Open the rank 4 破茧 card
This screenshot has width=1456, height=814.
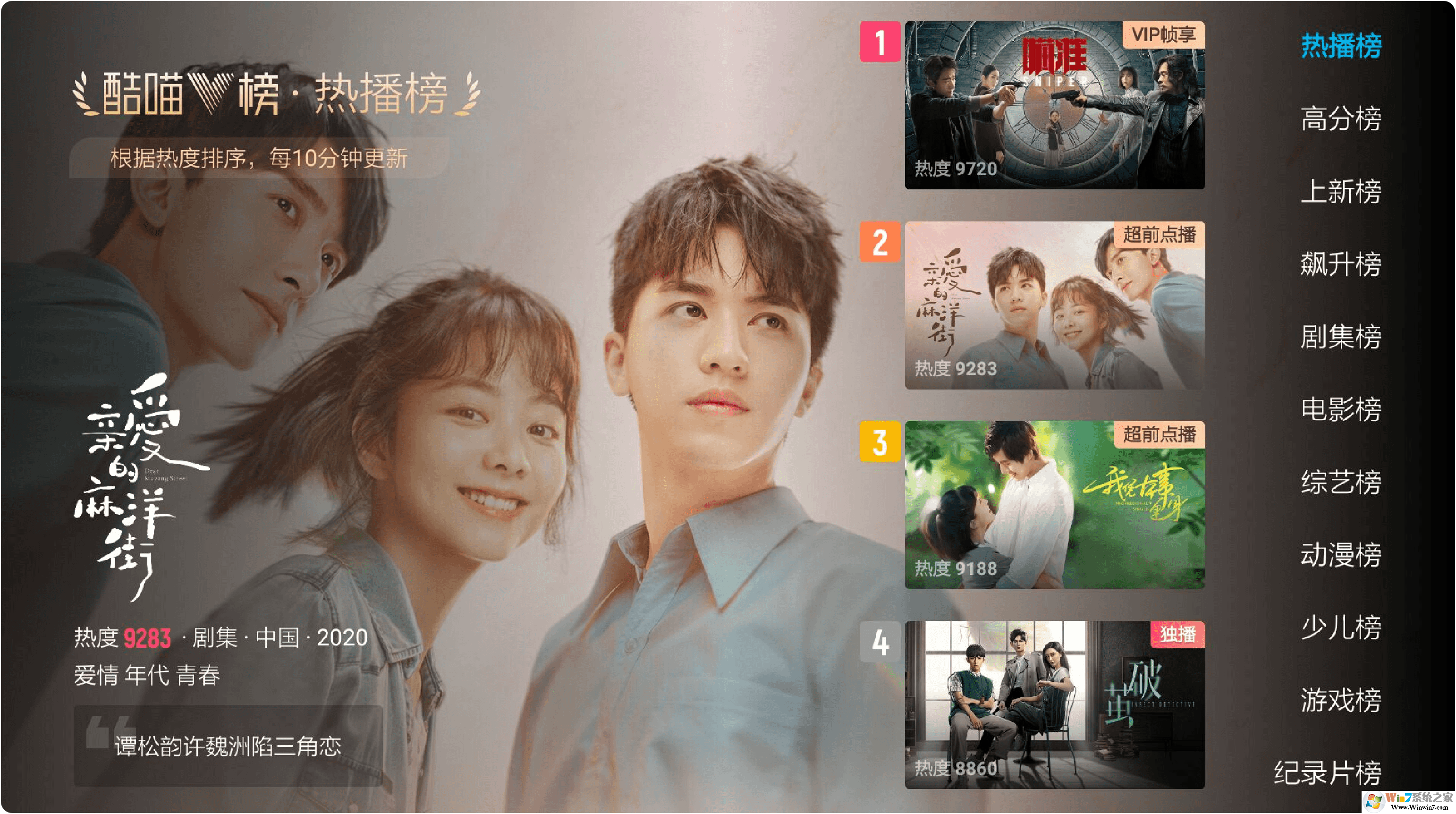pyautogui.click(x=1054, y=704)
